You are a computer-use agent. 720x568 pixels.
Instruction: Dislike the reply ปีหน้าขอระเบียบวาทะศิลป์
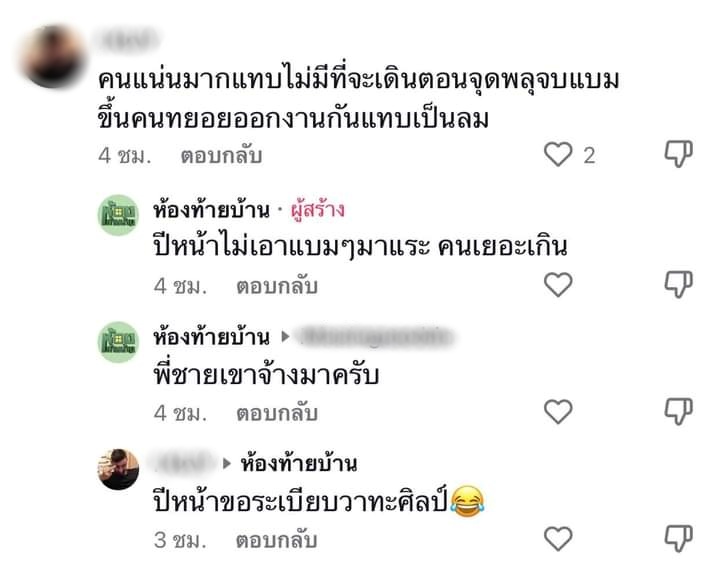(678, 538)
